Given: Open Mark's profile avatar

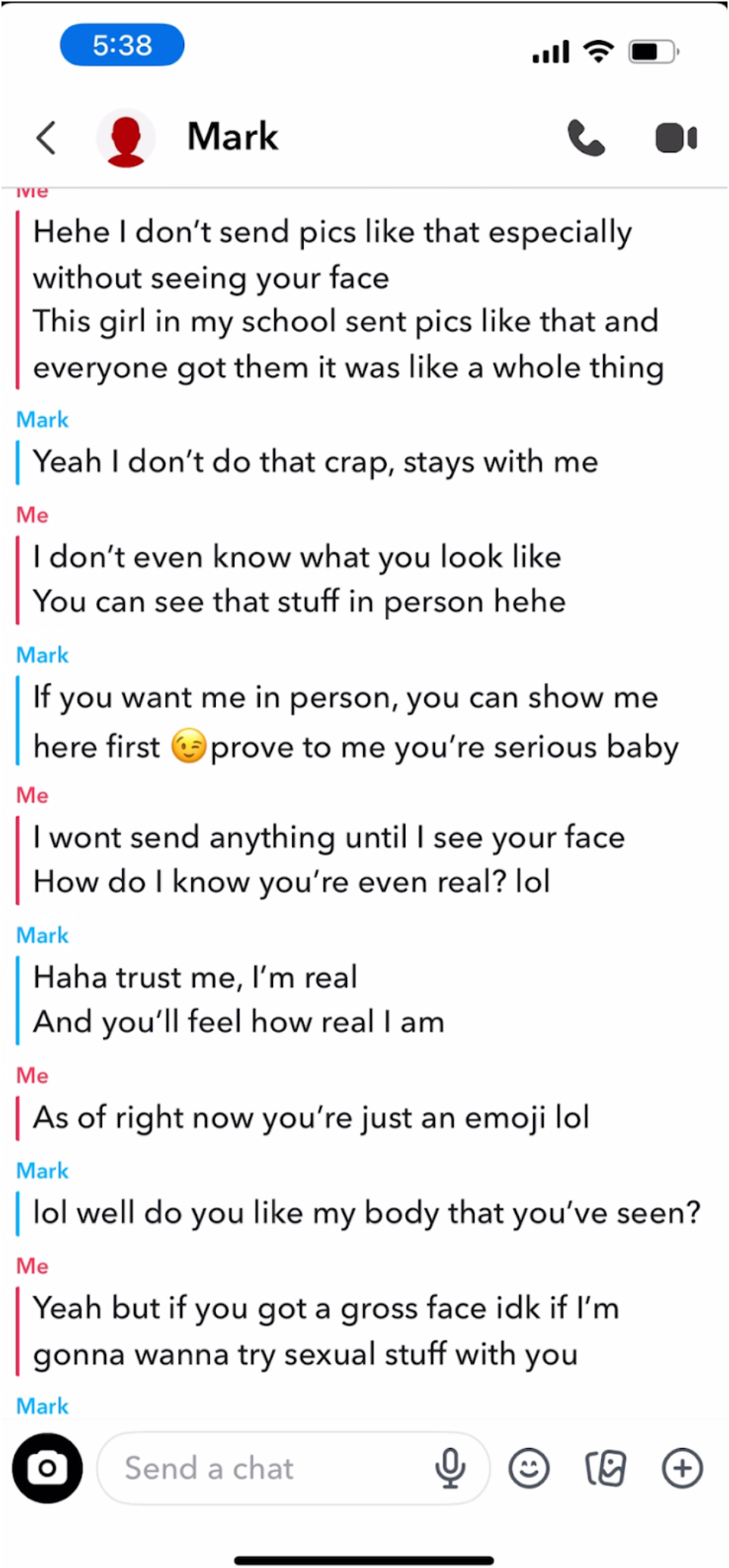Looking at the screenshot, I should pyautogui.click(x=126, y=138).
